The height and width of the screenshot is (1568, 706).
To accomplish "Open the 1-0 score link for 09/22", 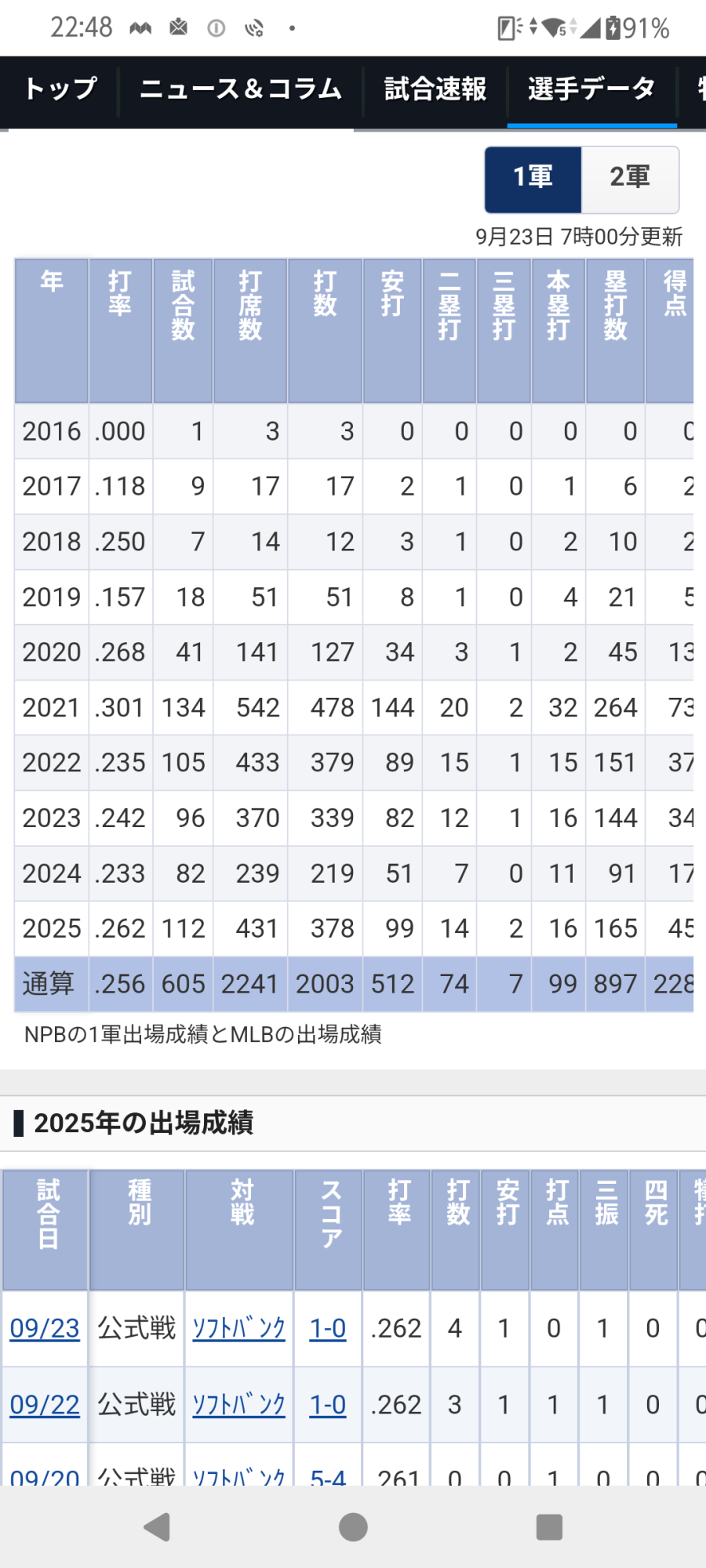I will [x=327, y=1405].
